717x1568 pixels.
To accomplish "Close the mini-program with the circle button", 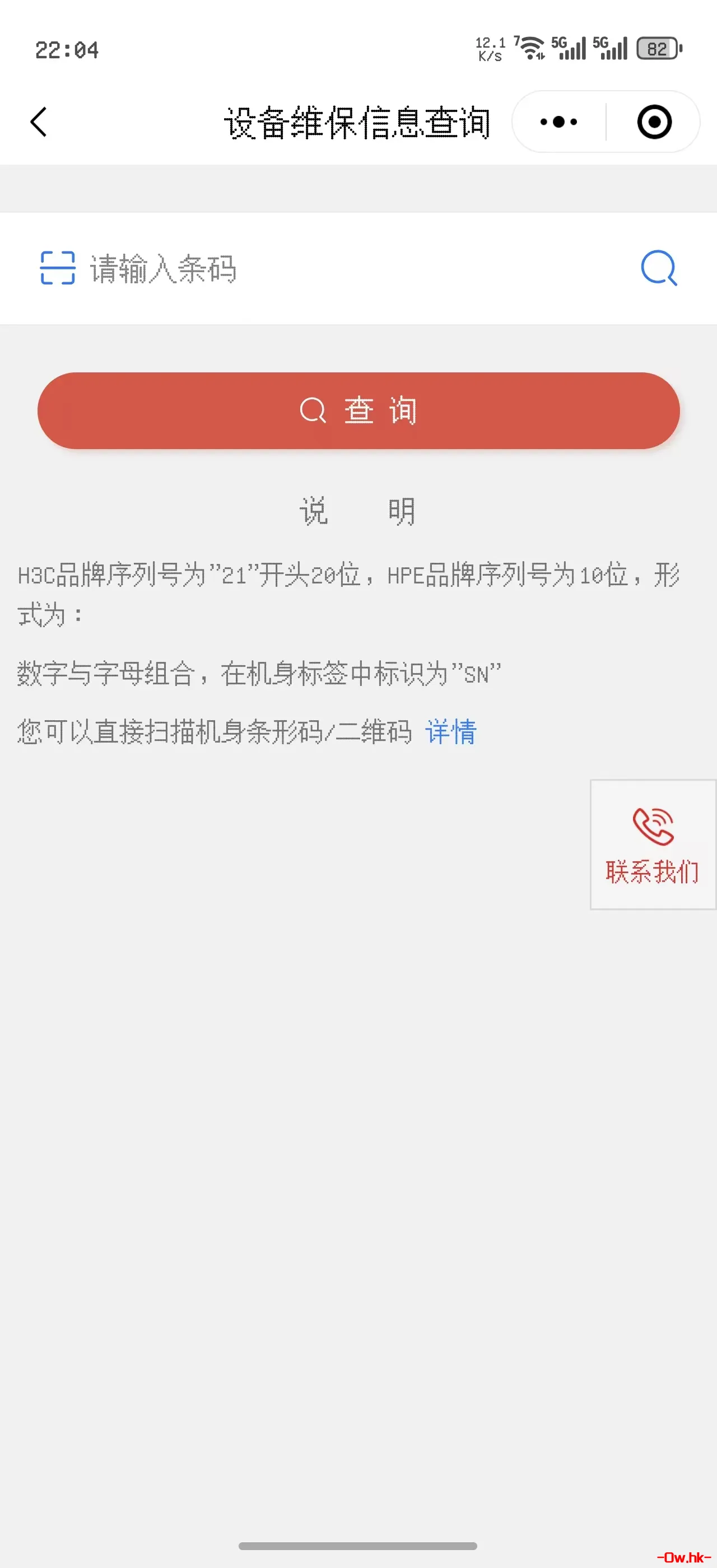I will (x=654, y=121).
